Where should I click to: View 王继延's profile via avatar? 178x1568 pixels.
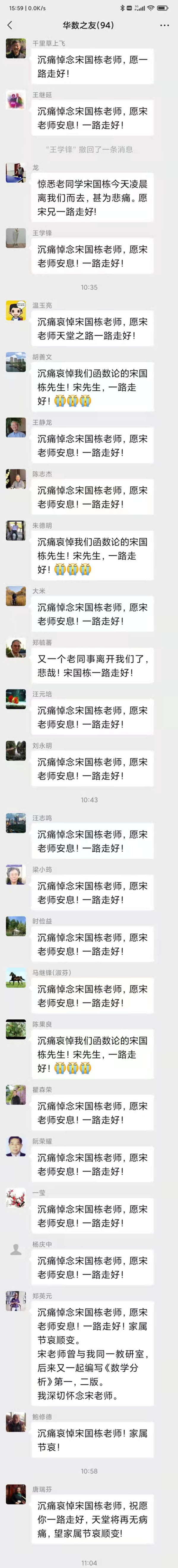pyautogui.click(x=16, y=100)
